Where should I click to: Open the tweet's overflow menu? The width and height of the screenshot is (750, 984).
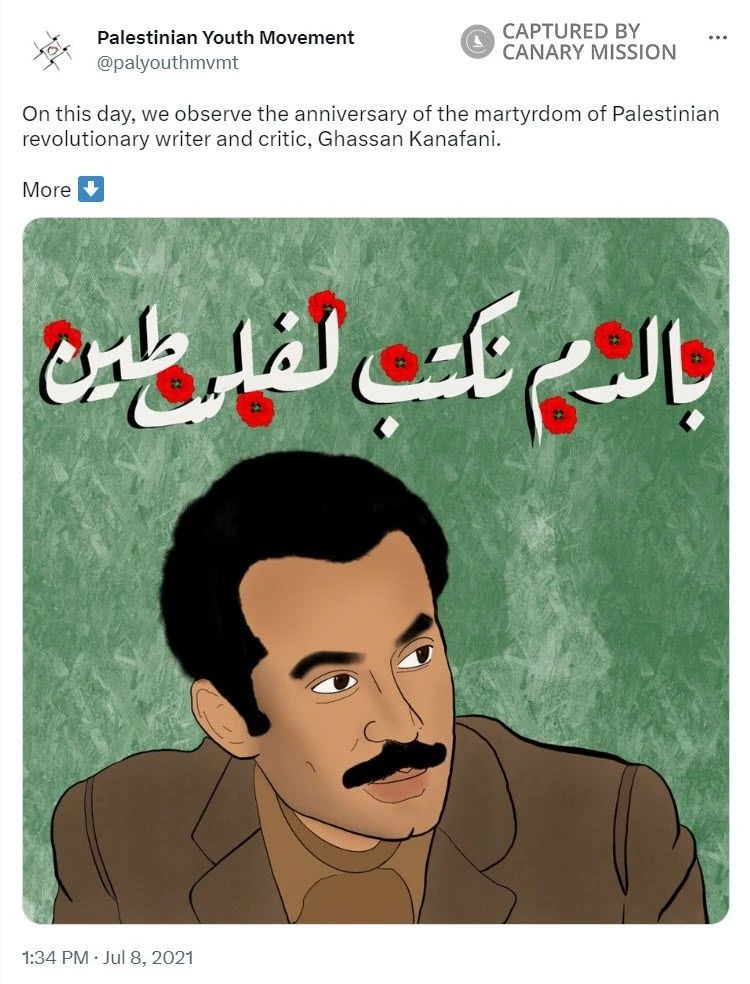(717, 38)
